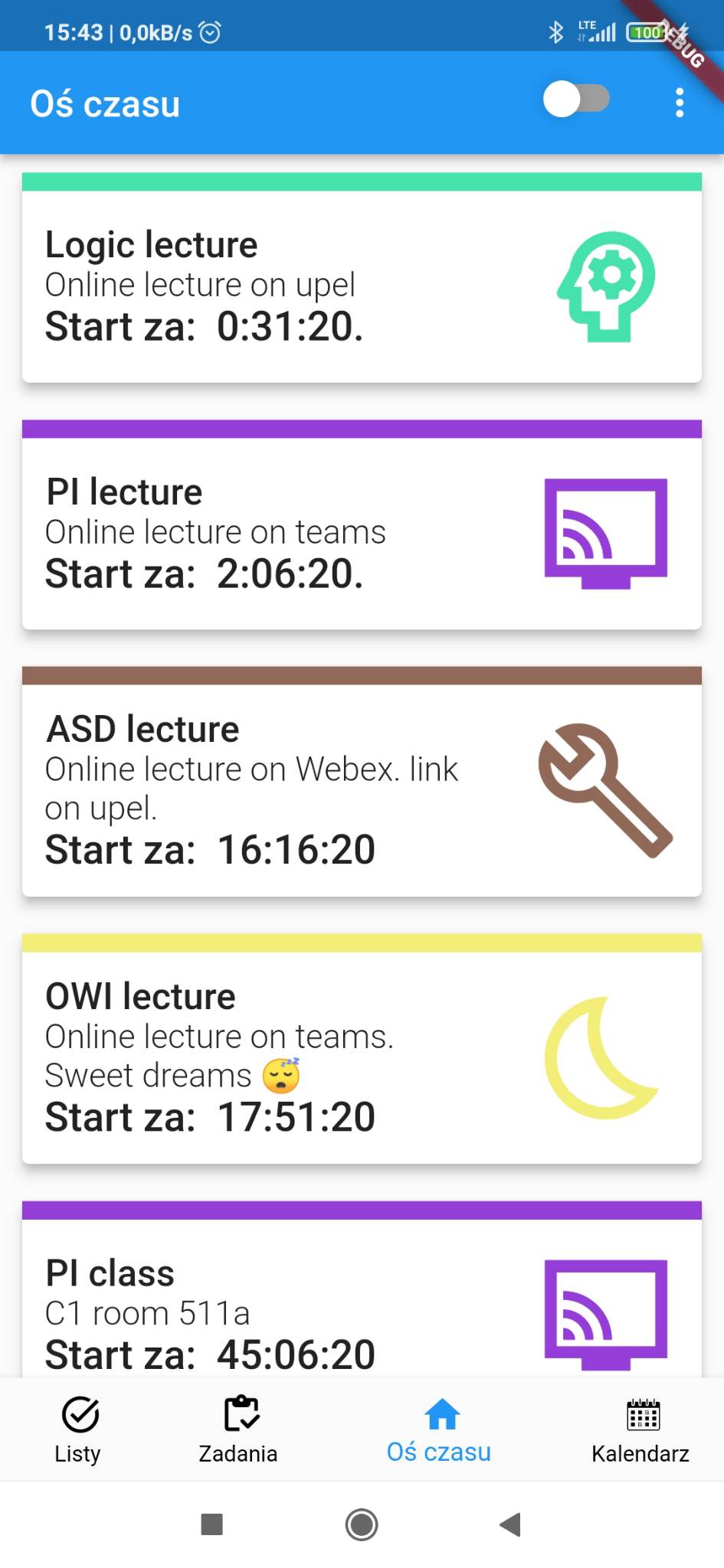Select the Oś czasu tab
Image resolution: width=724 pixels, height=1568 pixels.
[439, 1429]
